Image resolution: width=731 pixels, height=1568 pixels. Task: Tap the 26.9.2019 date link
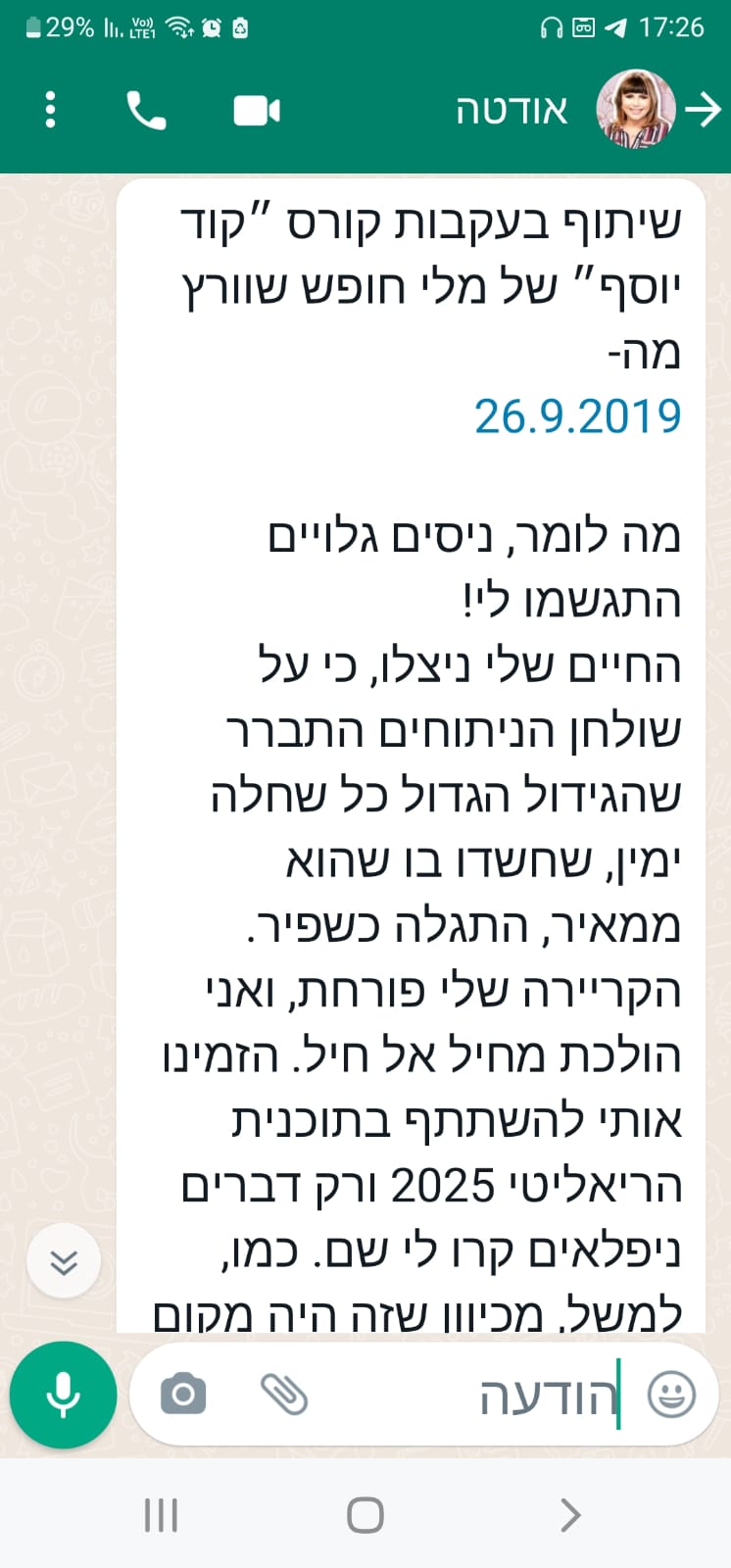(577, 416)
